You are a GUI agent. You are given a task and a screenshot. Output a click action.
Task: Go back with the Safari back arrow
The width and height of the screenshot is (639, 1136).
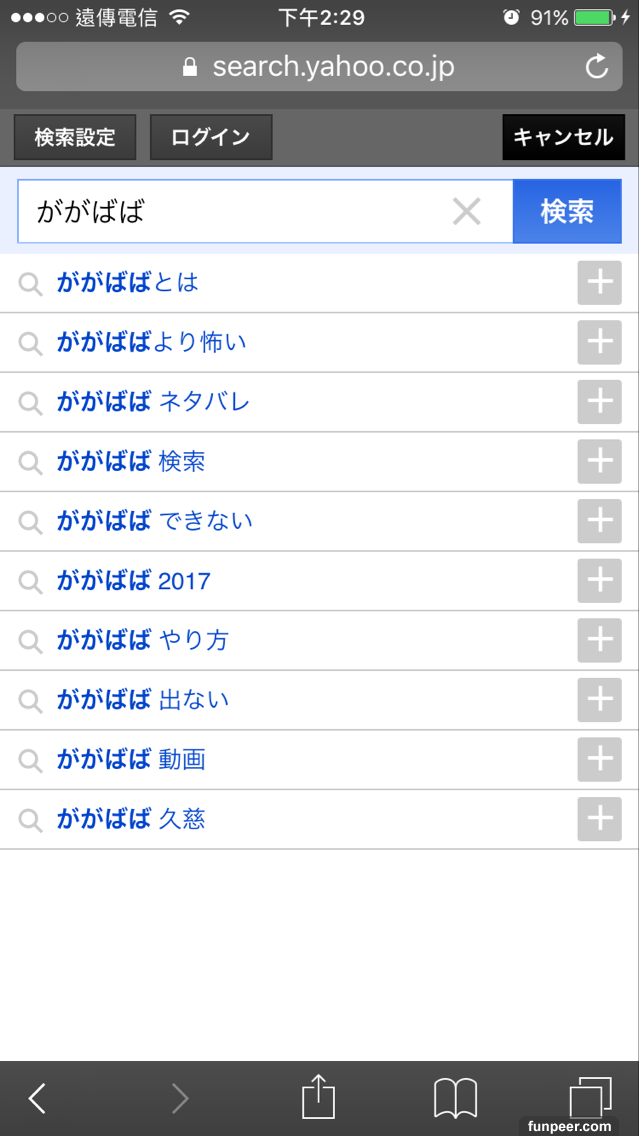(37, 1098)
